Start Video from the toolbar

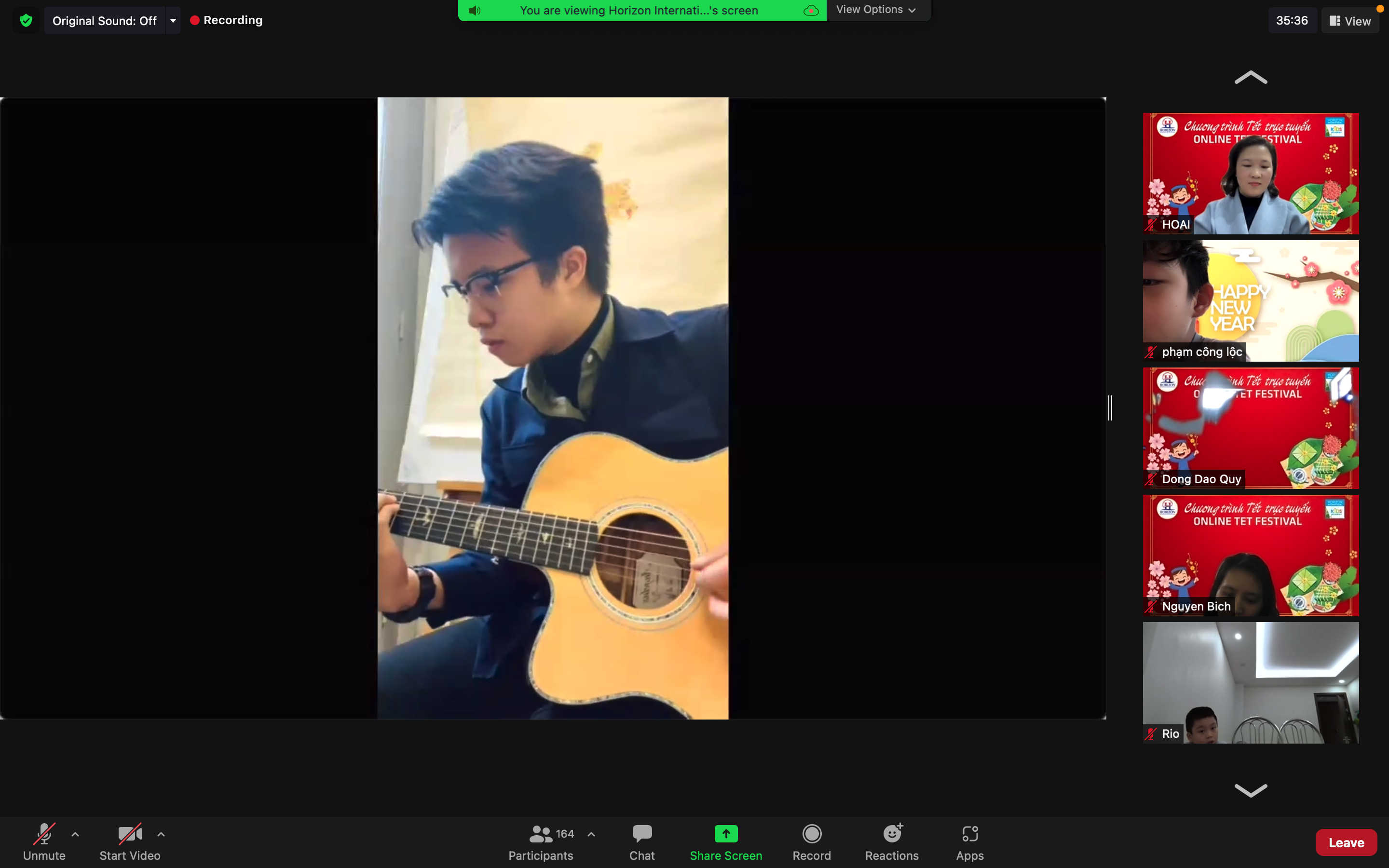(x=130, y=841)
